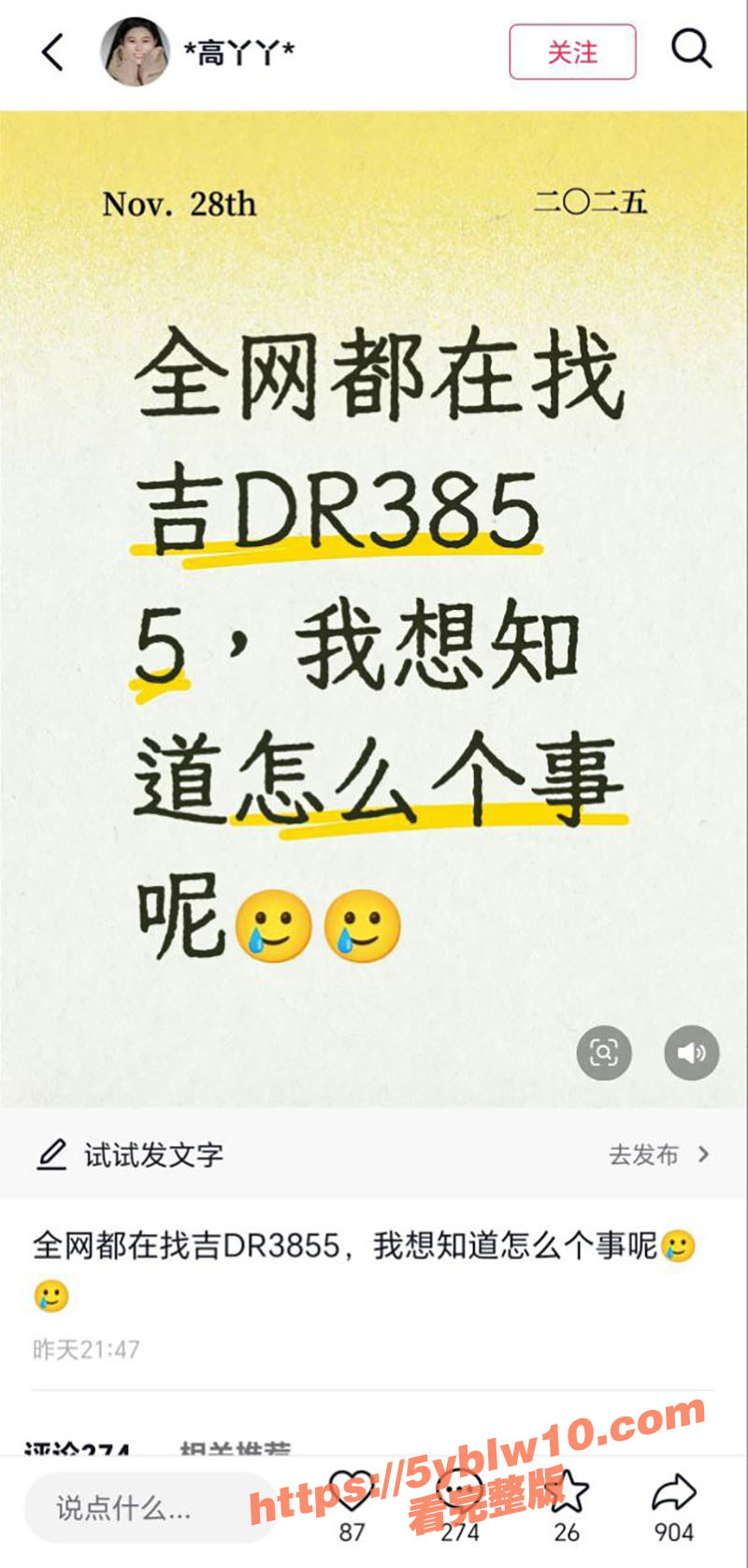Mute the post audio with the speaker toggle
Viewport: 748px width, 1568px height.
click(x=691, y=1053)
